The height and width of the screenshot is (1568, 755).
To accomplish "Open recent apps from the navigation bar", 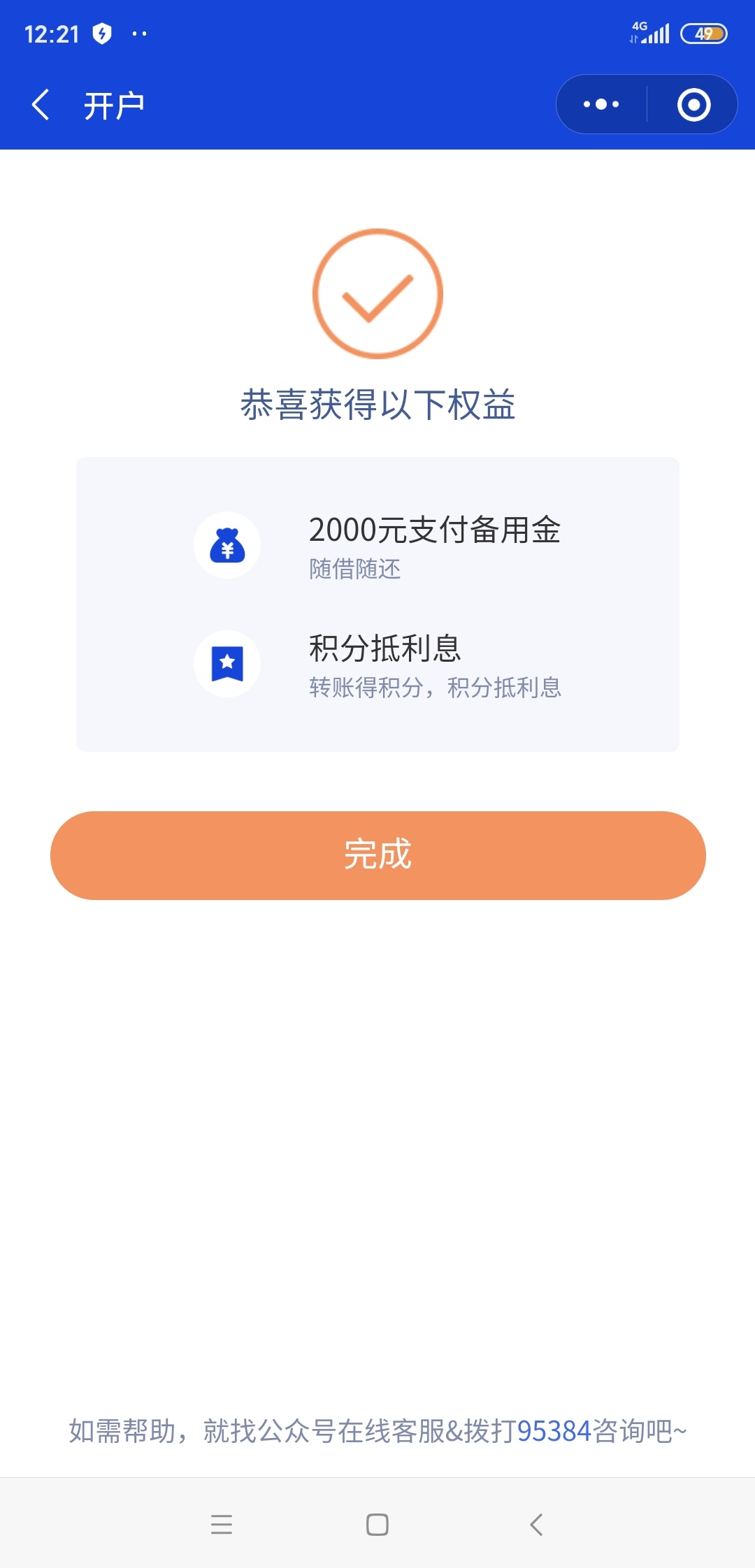I will click(222, 1524).
